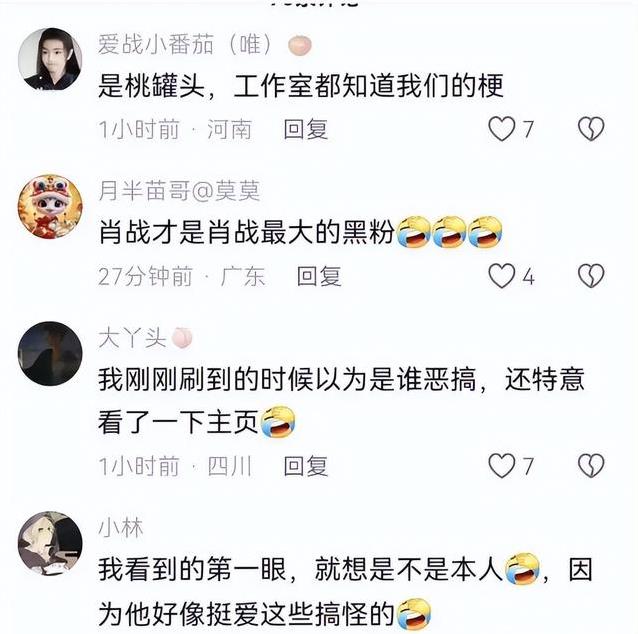Open 小林's profile avatar
Image resolution: width=638 pixels, height=634 pixels.
50,543
